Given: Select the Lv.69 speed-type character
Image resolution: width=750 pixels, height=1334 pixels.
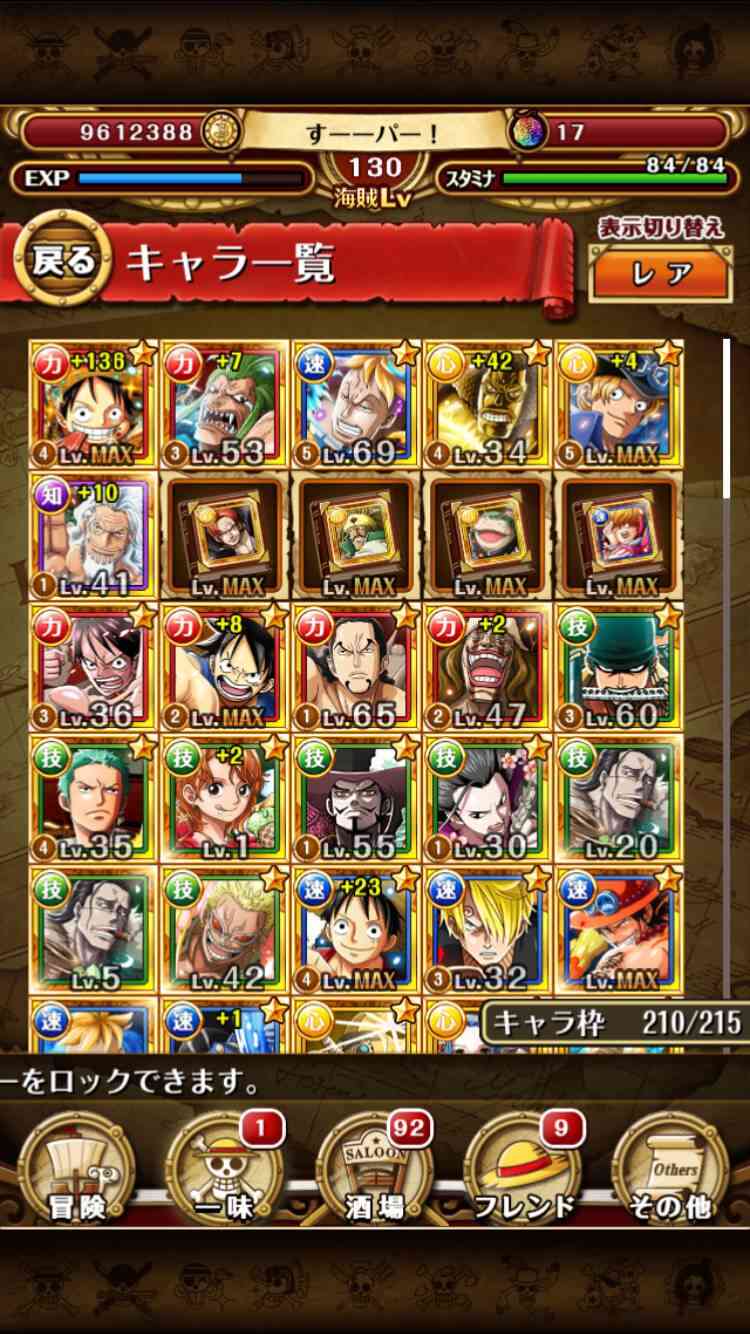Looking at the screenshot, I should 357,403.
